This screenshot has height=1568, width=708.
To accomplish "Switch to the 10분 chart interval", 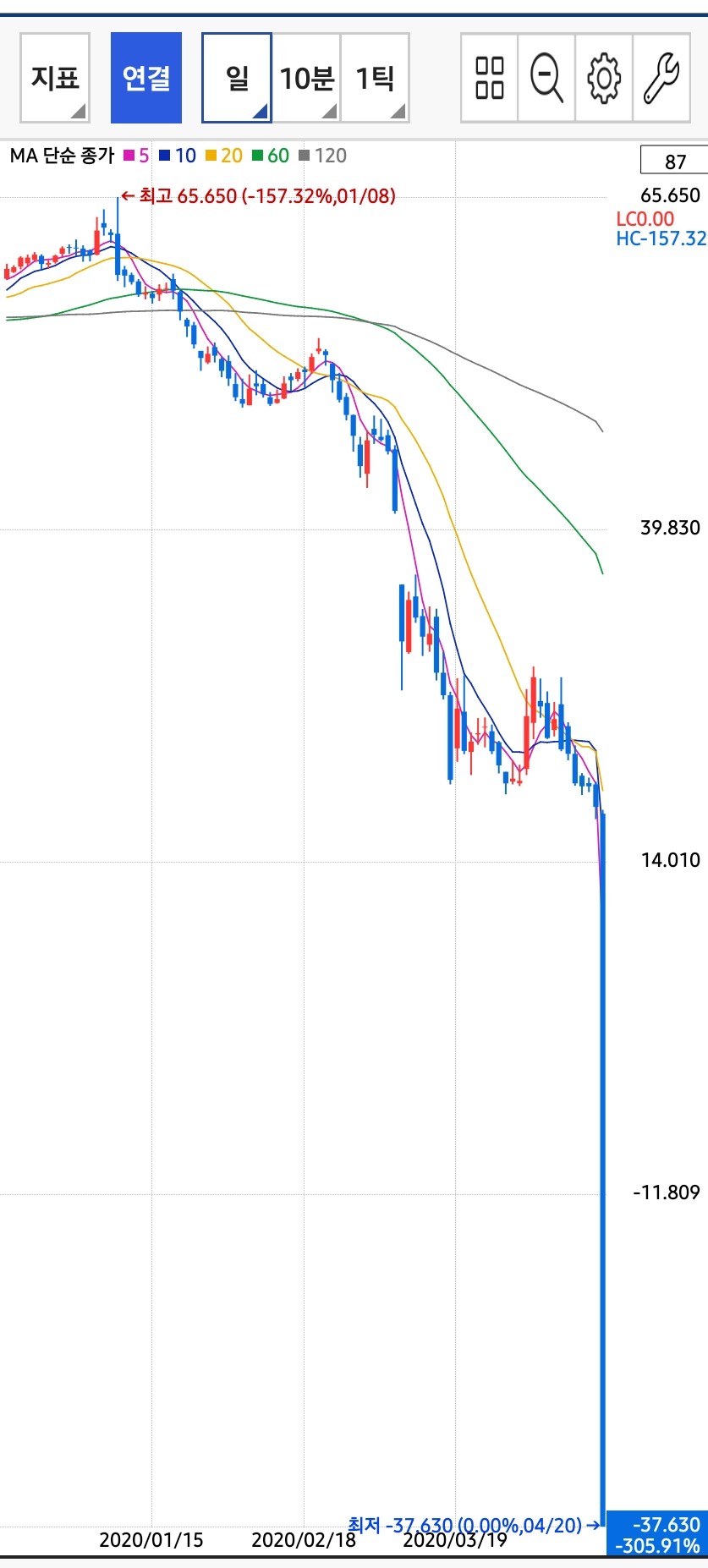I will [x=306, y=78].
